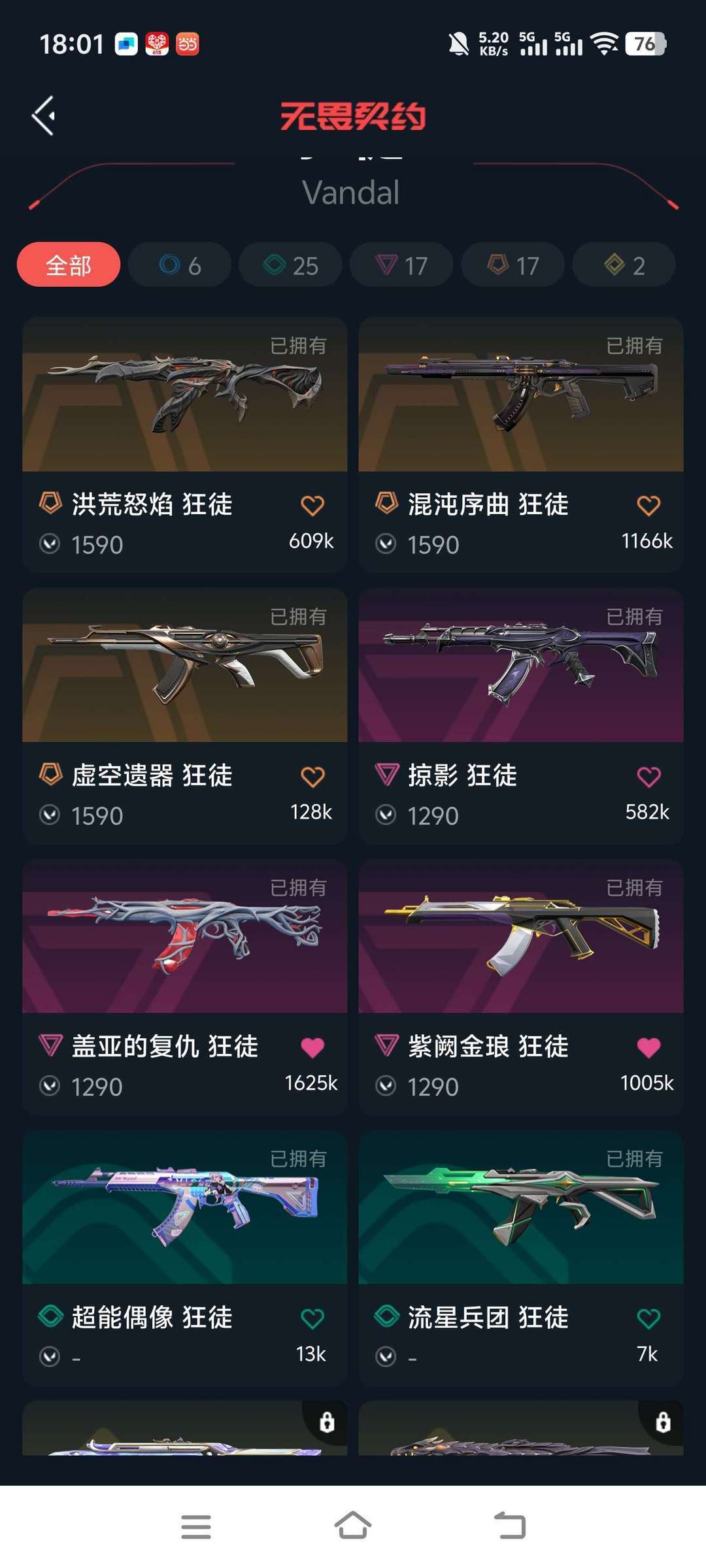Select the 全部 filter chip

click(69, 265)
